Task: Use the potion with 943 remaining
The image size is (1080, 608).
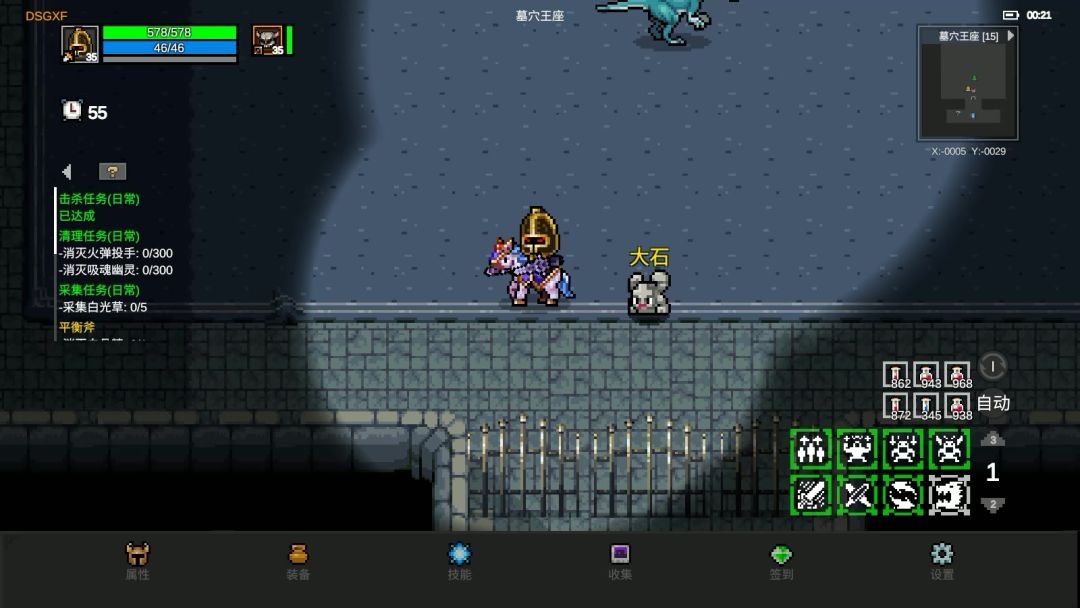Action: 927,375
